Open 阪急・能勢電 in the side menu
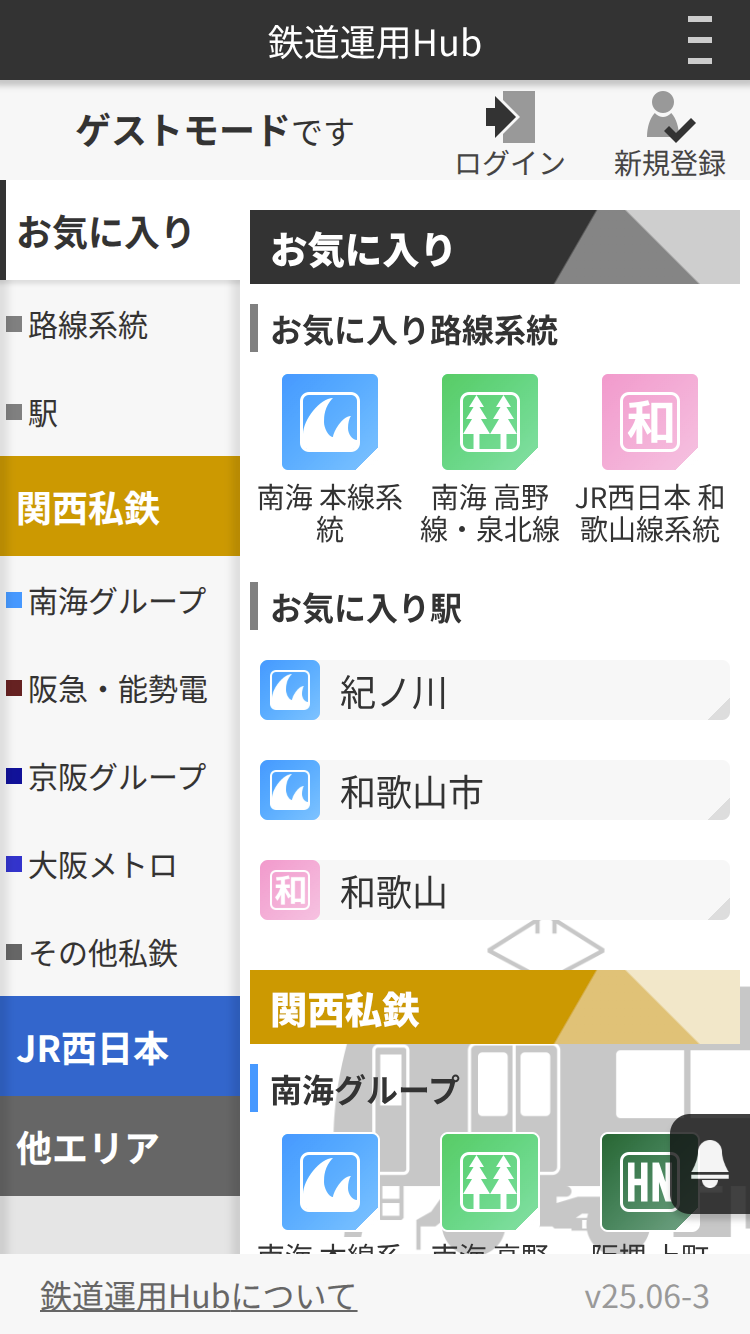The width and height of the screenshot is (750, 1334). 117,689
